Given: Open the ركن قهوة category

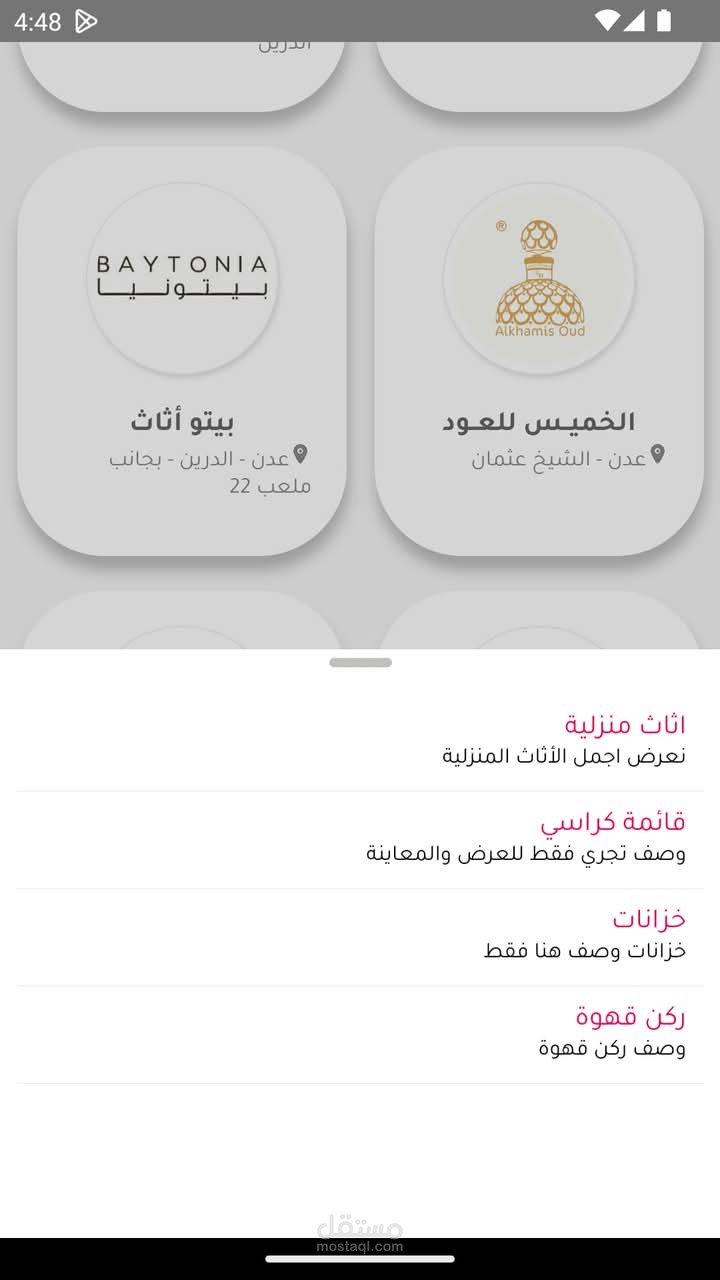Looking at the screenshot, I should pyautogui.click(x=360, y=1033).
